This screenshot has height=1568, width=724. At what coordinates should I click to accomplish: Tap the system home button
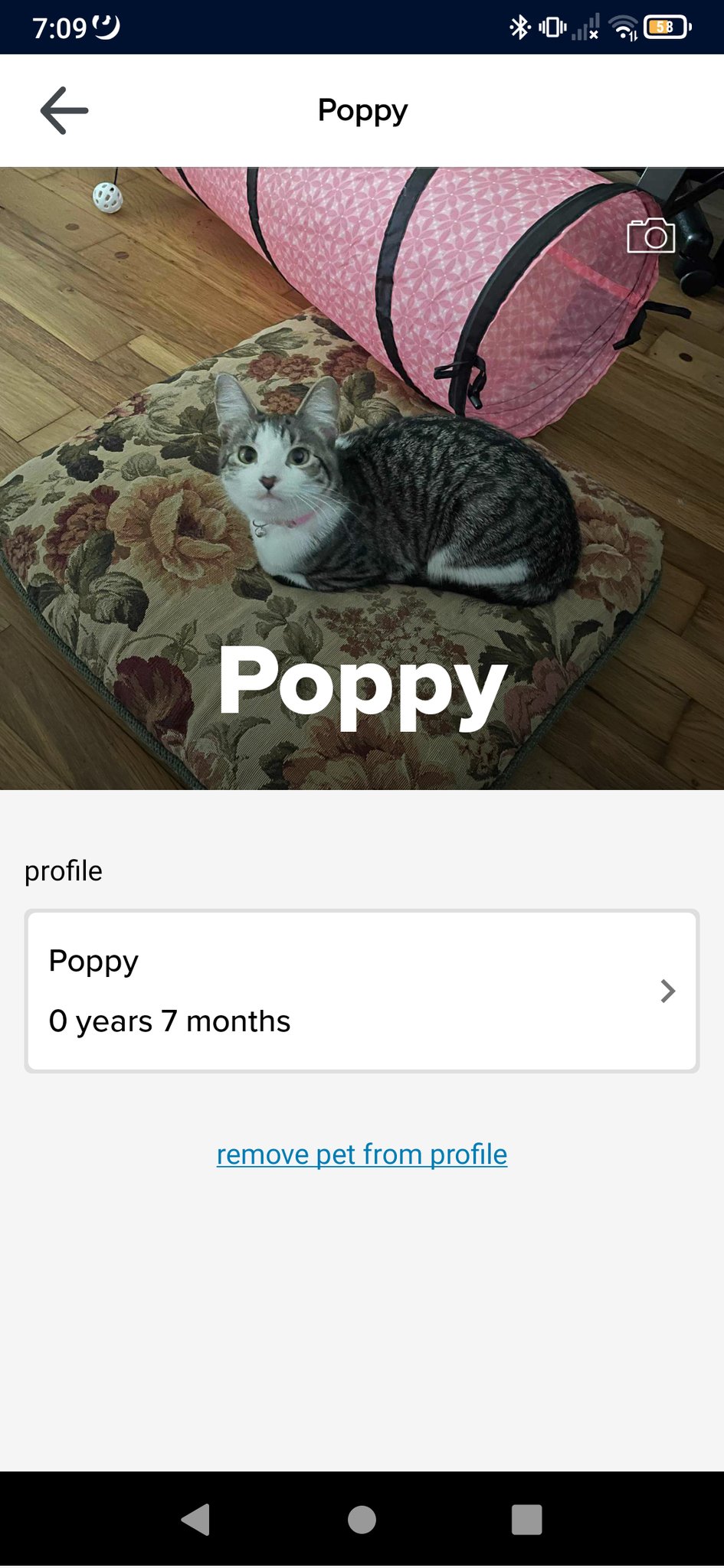point(362,1519)
